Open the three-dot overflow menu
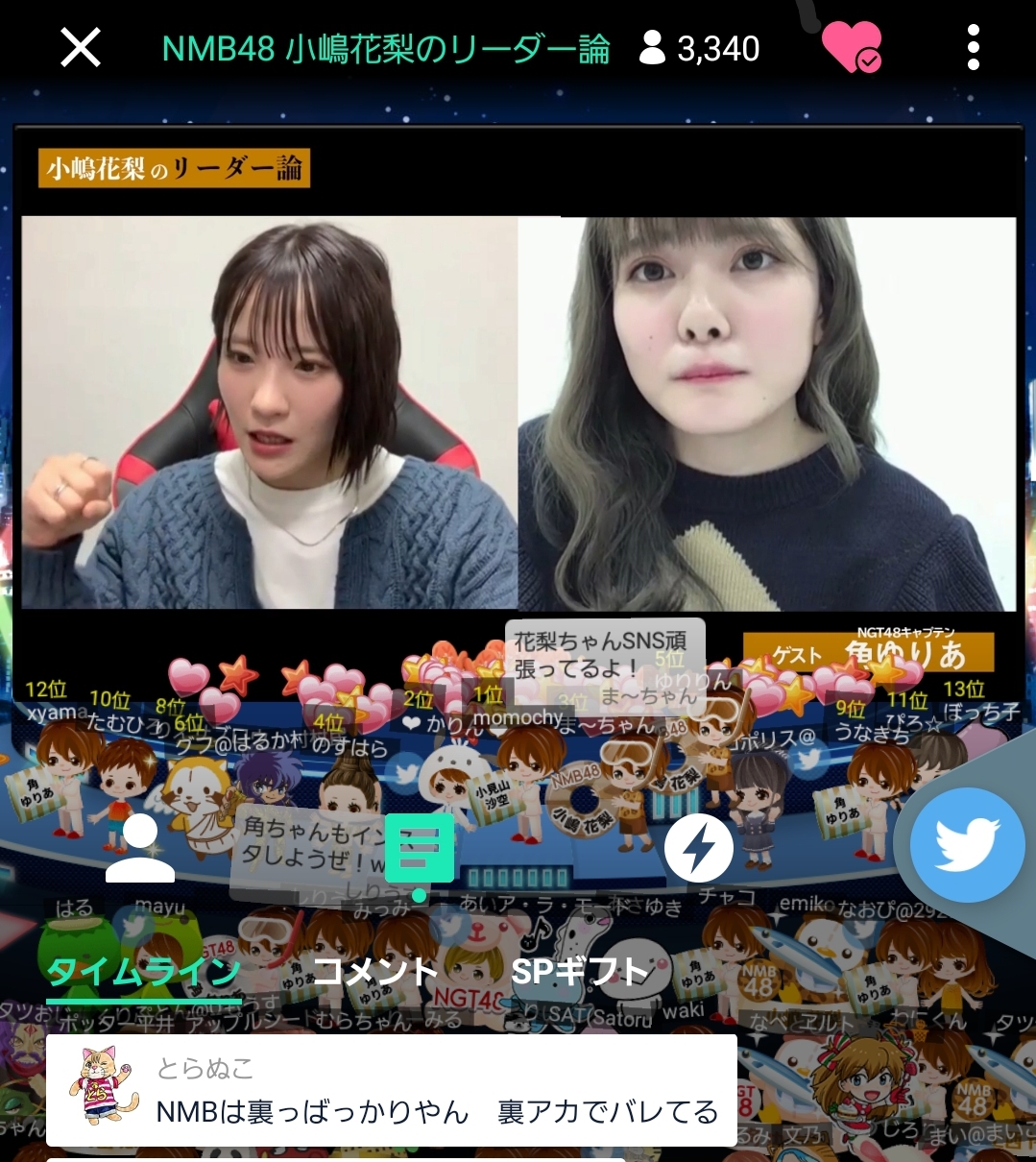 tap(973, 47)
